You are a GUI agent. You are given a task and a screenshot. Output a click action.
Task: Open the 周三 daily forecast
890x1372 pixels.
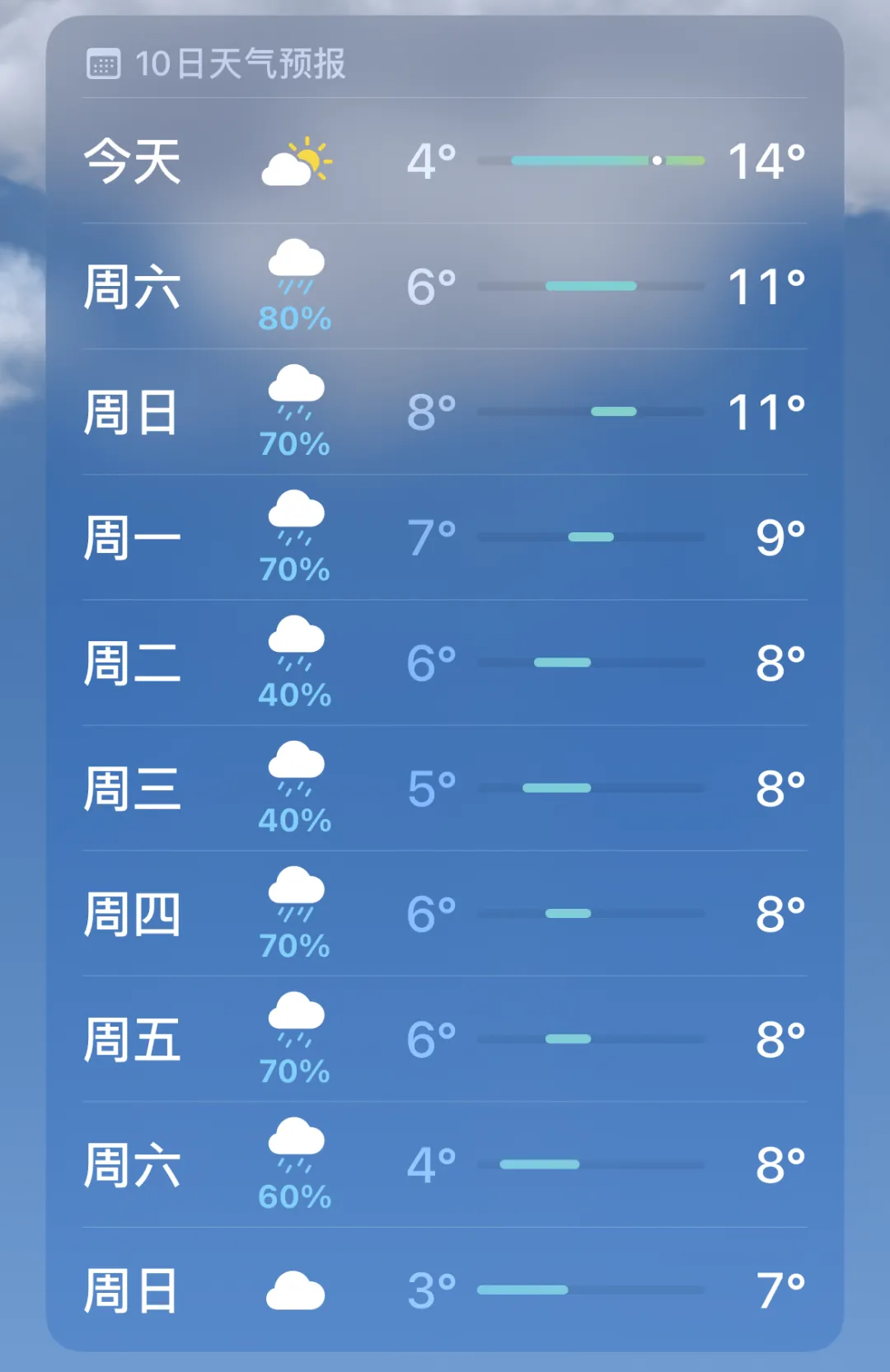[x=445, y=789]
